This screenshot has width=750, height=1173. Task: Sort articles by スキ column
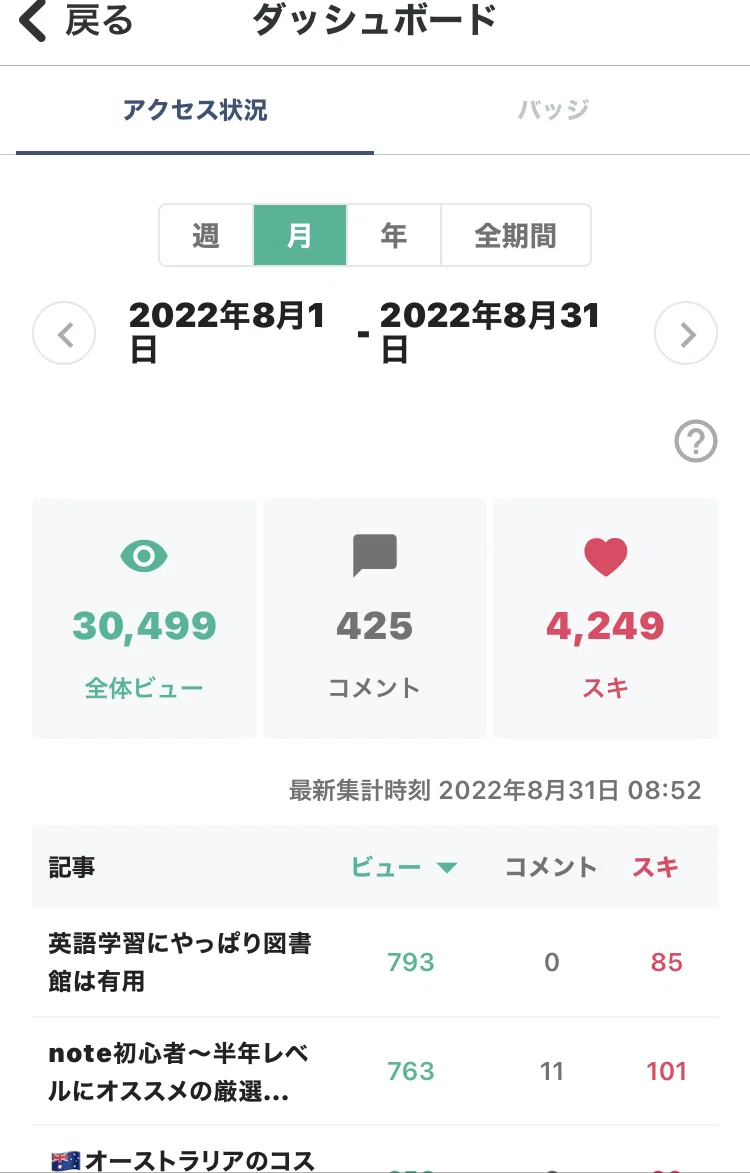tap(656, 868)
